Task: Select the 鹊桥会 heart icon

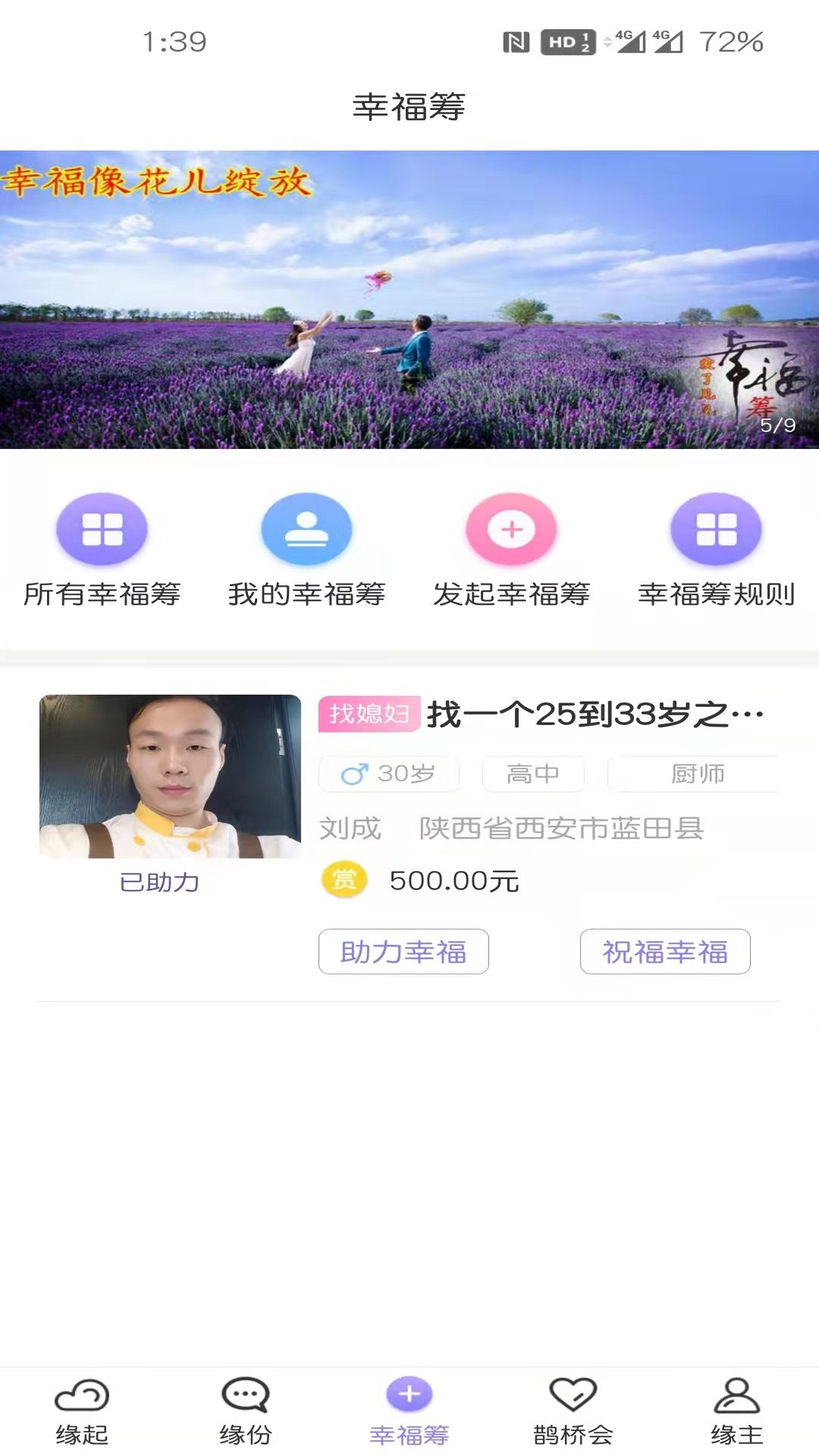Action: [x=573, y=1407]
